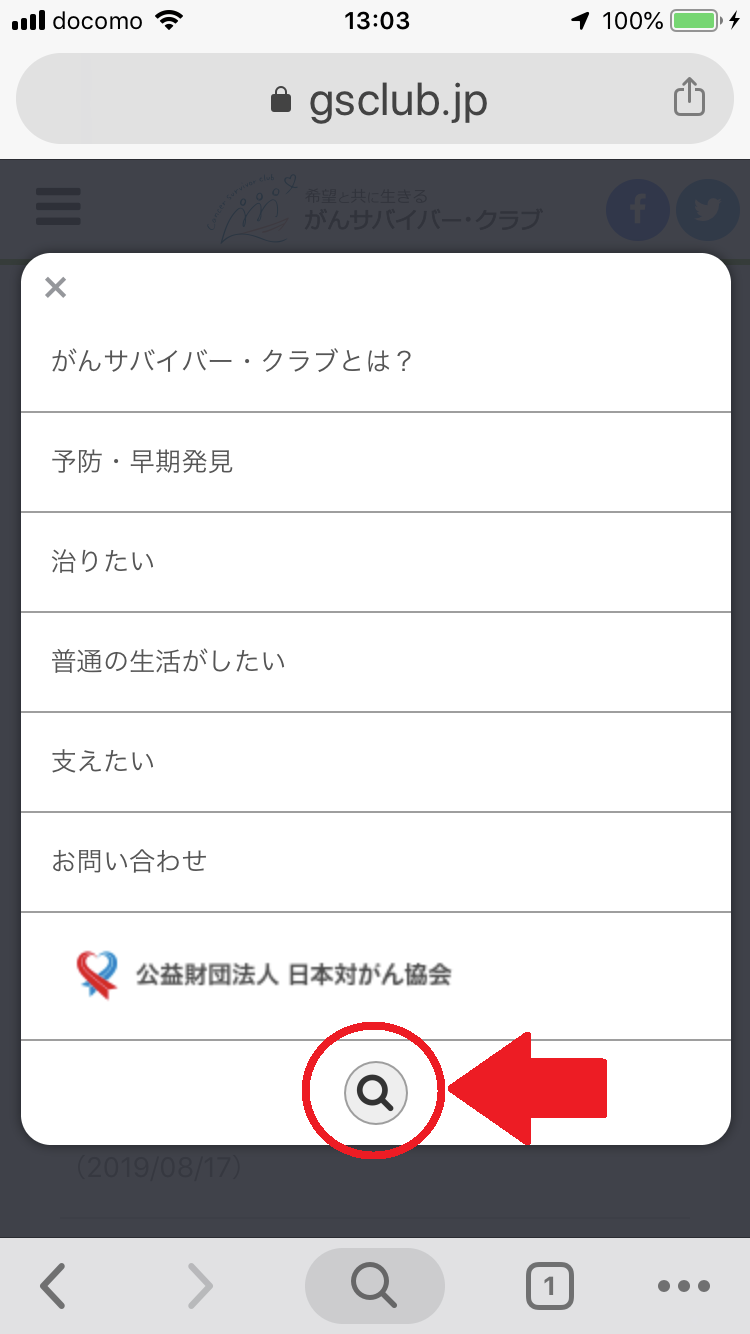This screenshot has height=1334, width=750.
Task: Share the page from the address bar
Action: point(689,98)
